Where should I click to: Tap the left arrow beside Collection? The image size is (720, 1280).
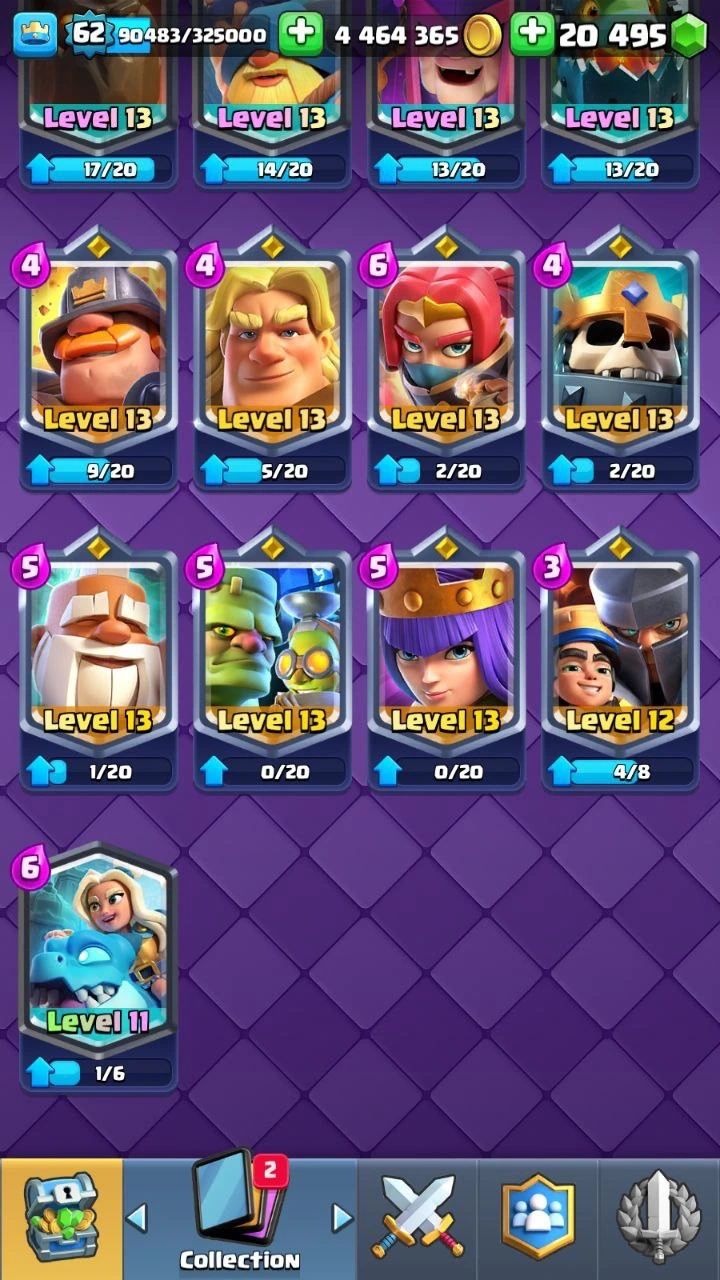point(137,1217)
